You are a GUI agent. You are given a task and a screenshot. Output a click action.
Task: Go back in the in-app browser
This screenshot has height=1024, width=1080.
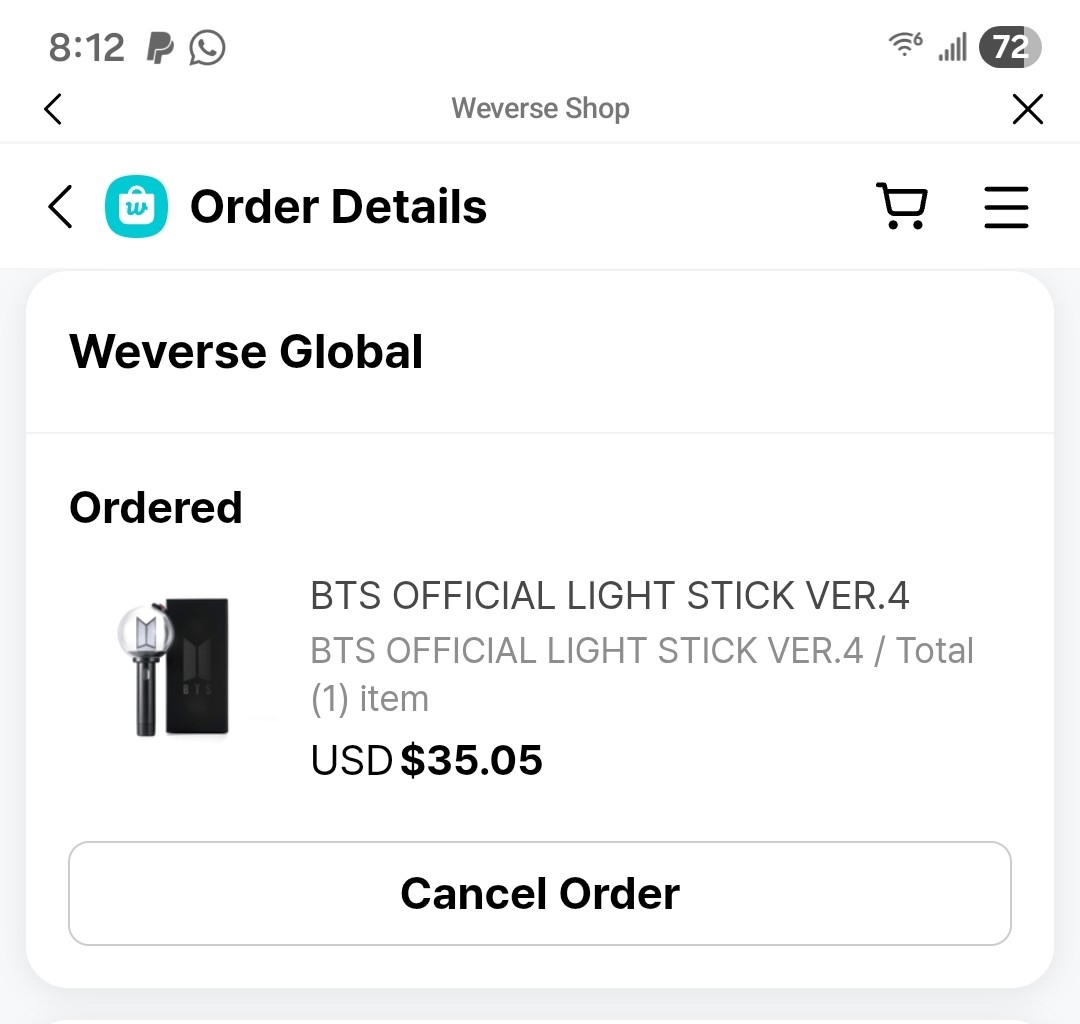point(54,108)
